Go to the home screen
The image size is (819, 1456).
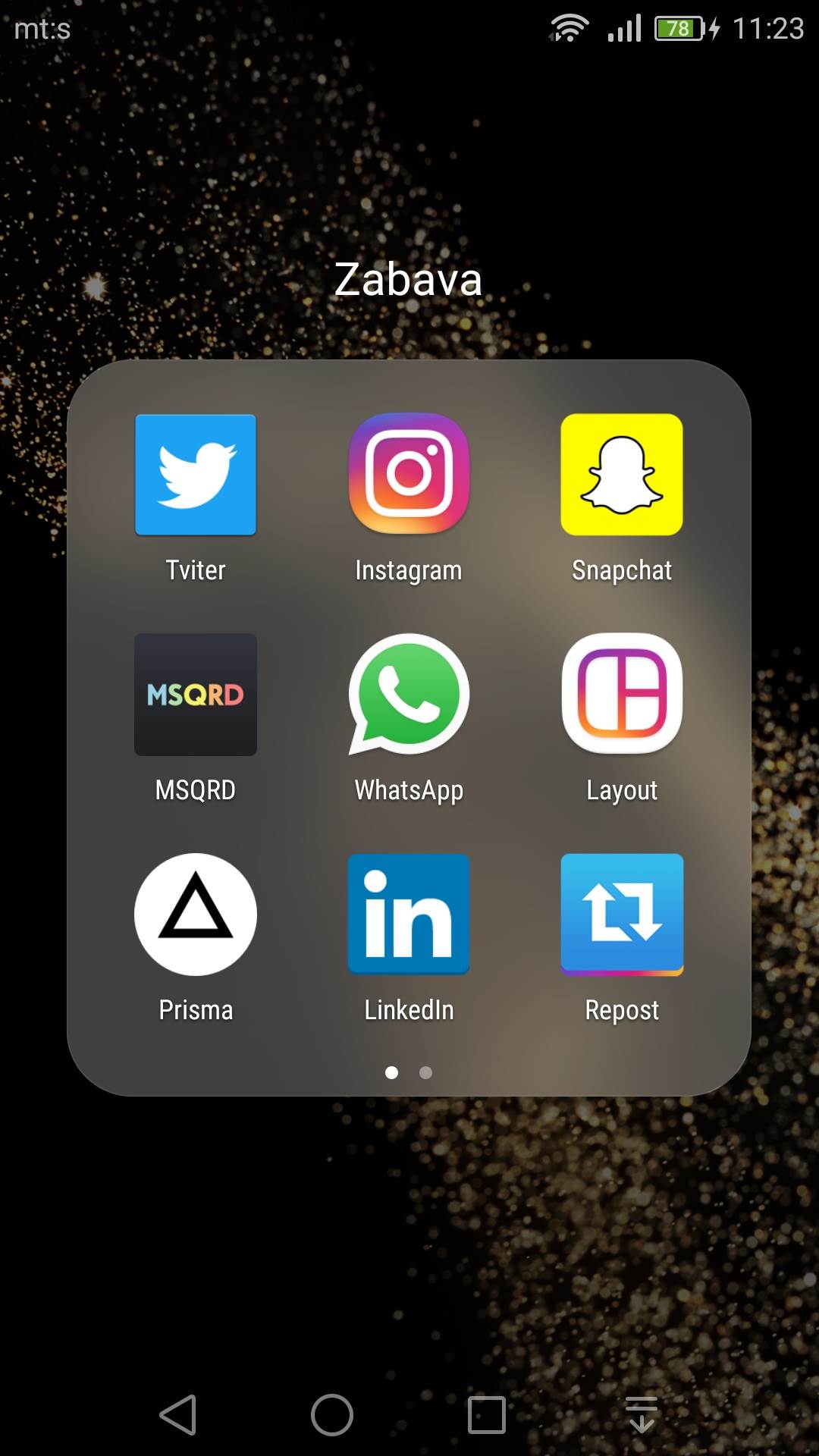(x=332, y=1415)
